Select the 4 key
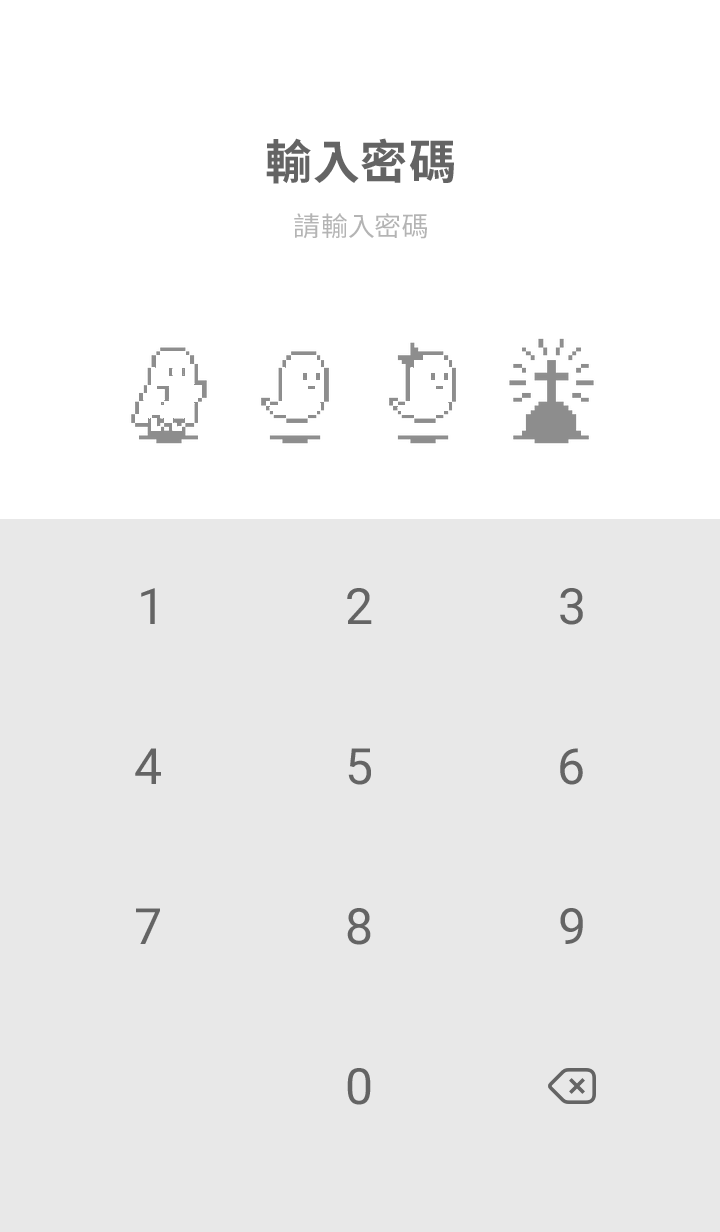The image size is (720, 1232). [x=148, y=767]
